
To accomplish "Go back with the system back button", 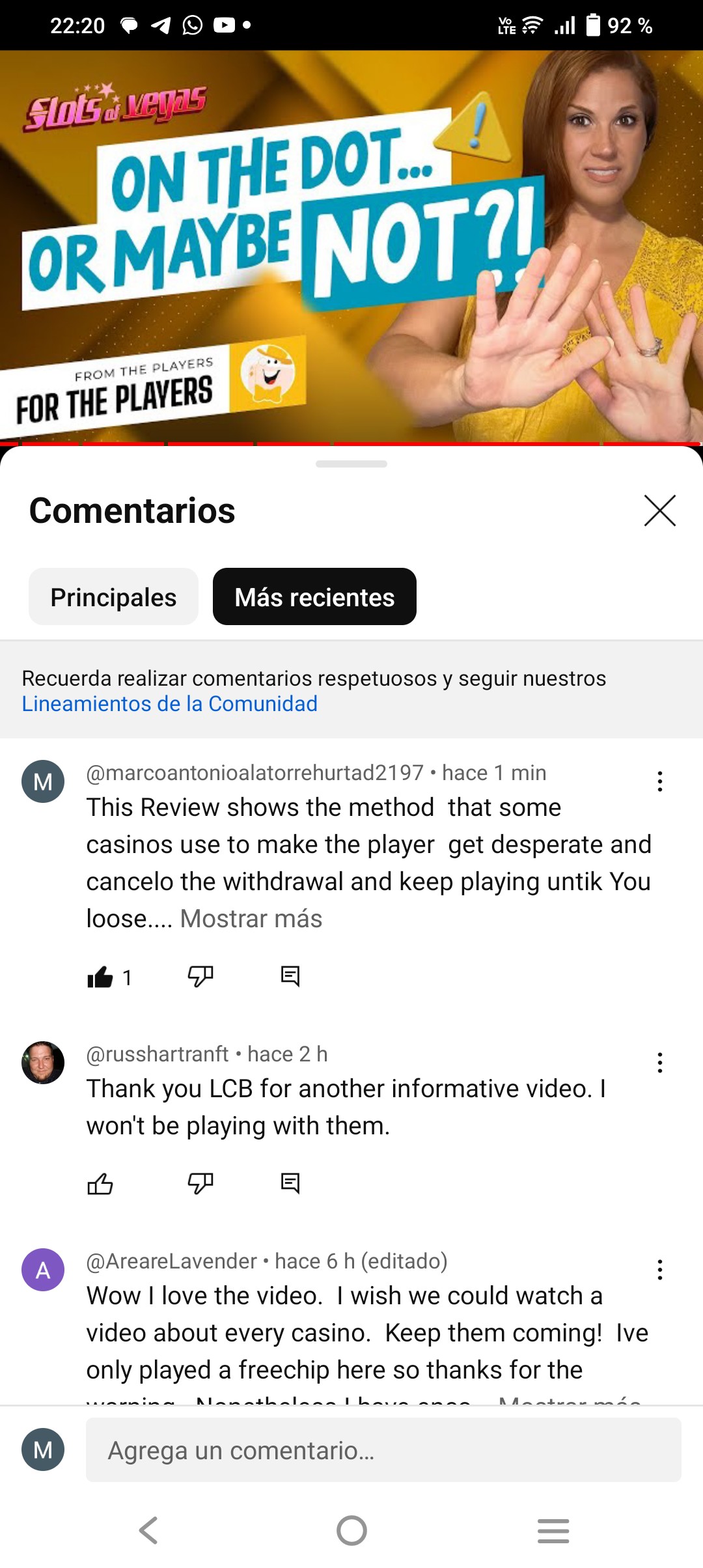I will (149, 1530).
